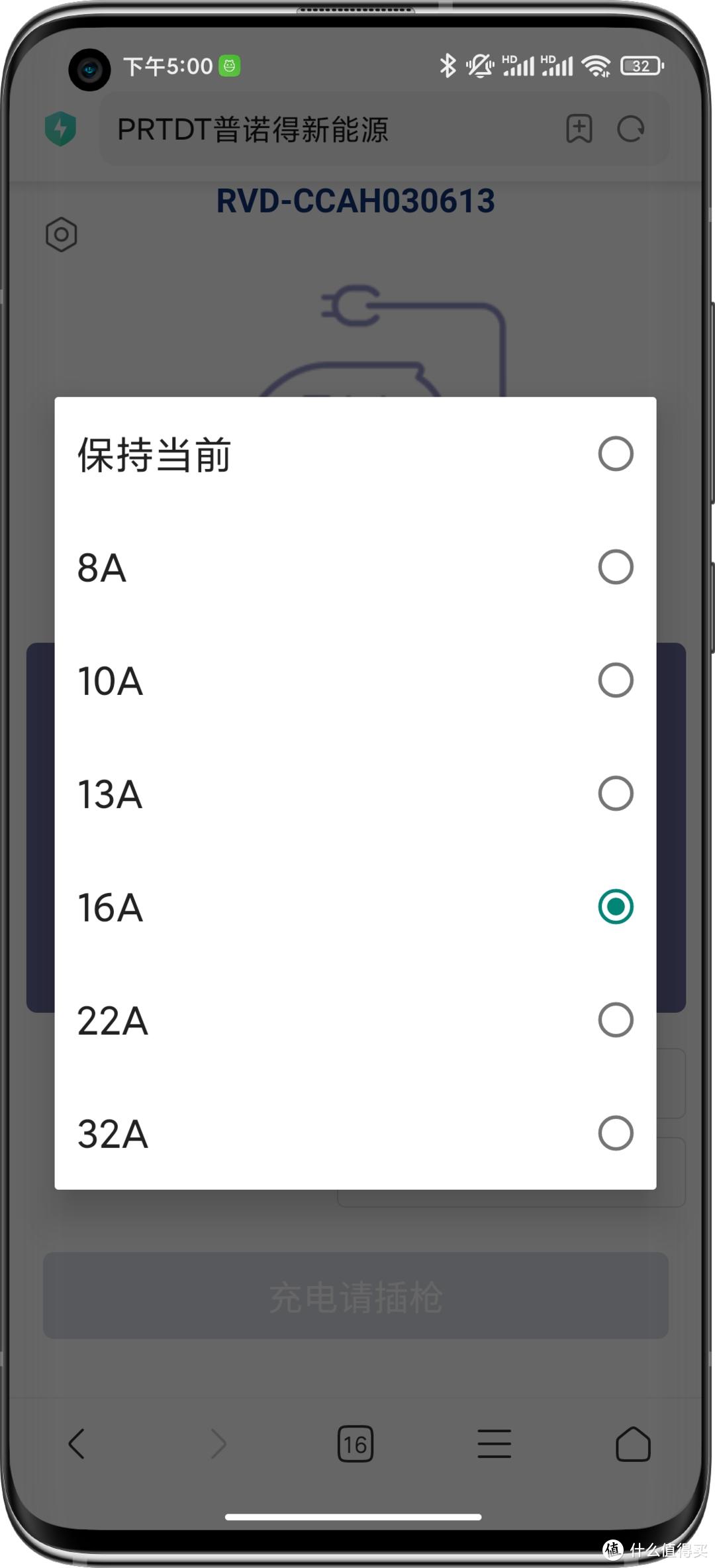Open the tab switcher showing 16 tabs
This screenshot has height=1568, width=715.
coord(356,1444)
